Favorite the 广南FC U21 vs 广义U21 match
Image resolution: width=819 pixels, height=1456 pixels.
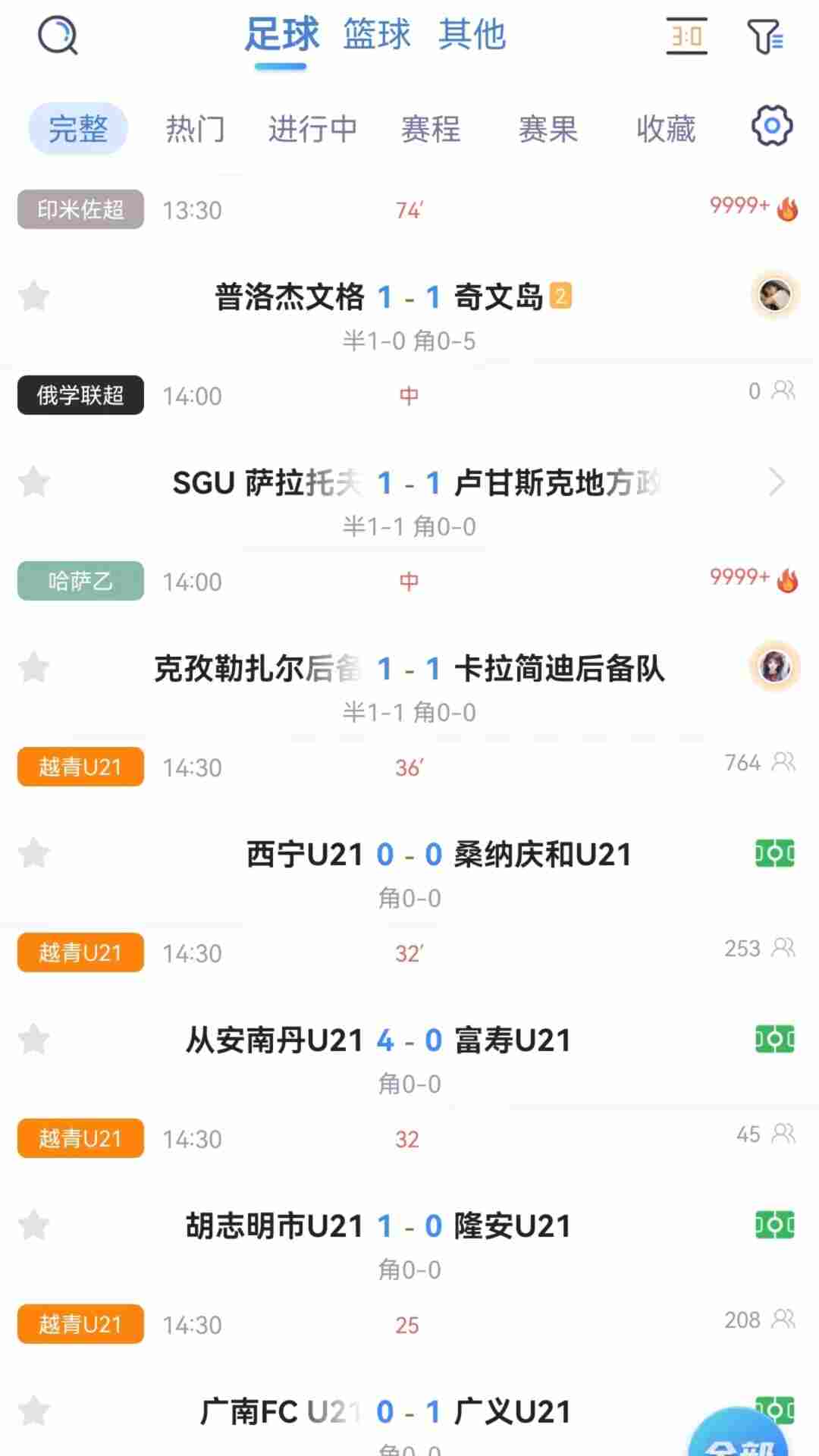(x=34, y=1411)
